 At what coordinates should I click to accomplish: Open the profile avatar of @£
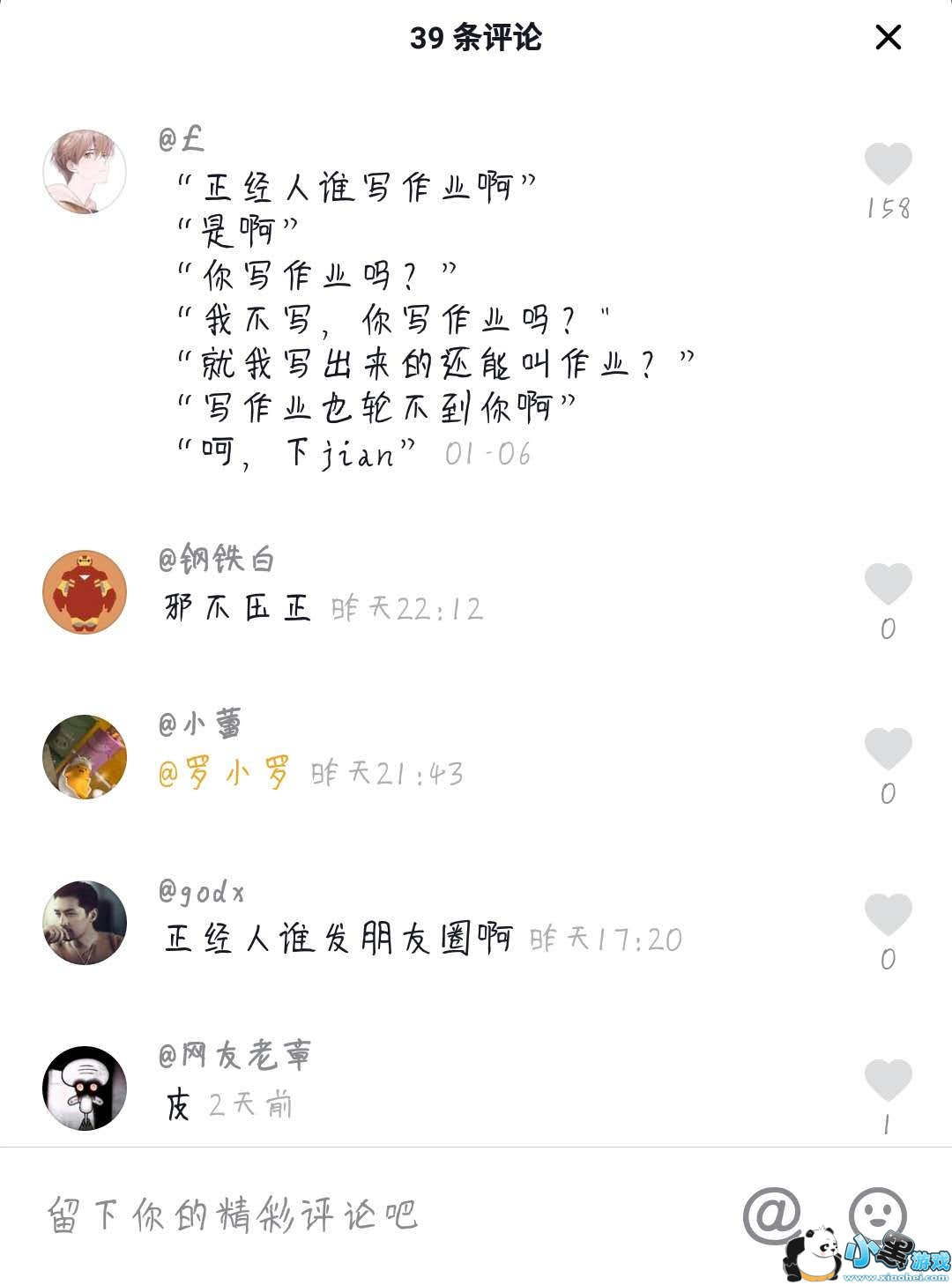click(85, 172)
